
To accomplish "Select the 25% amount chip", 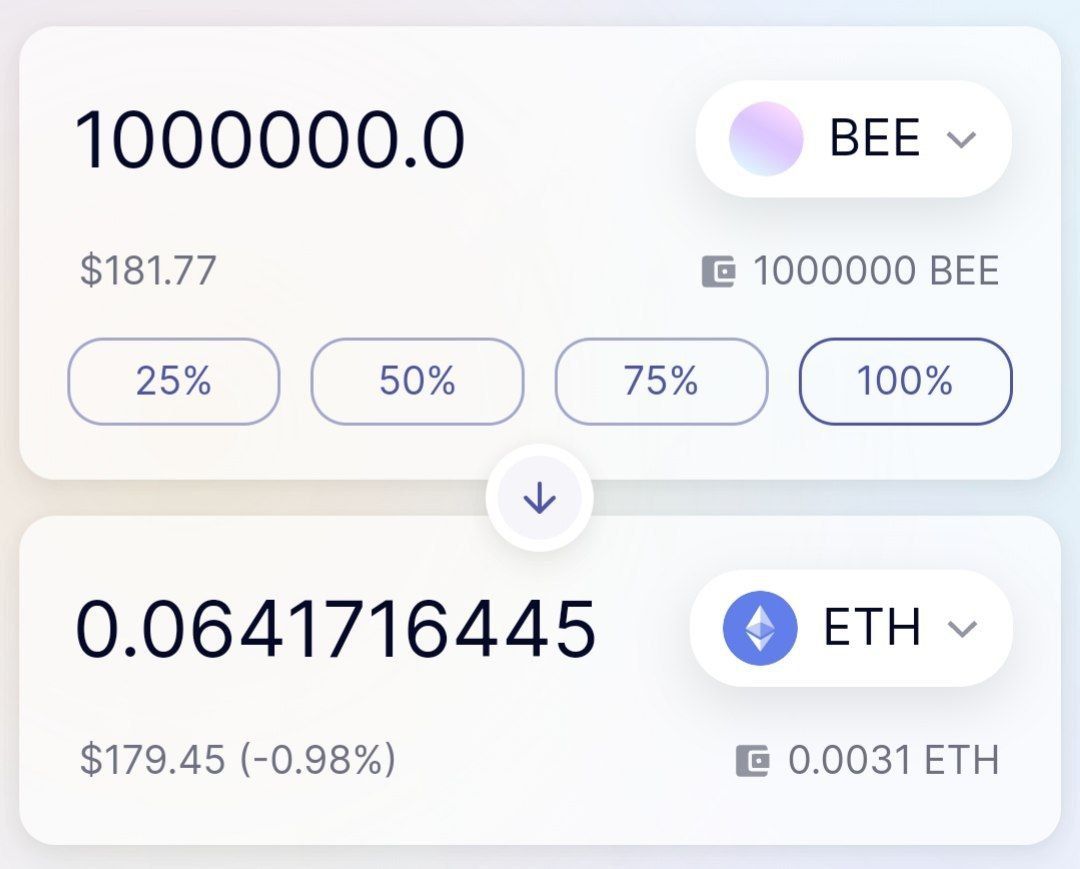I will click(174, 381).
